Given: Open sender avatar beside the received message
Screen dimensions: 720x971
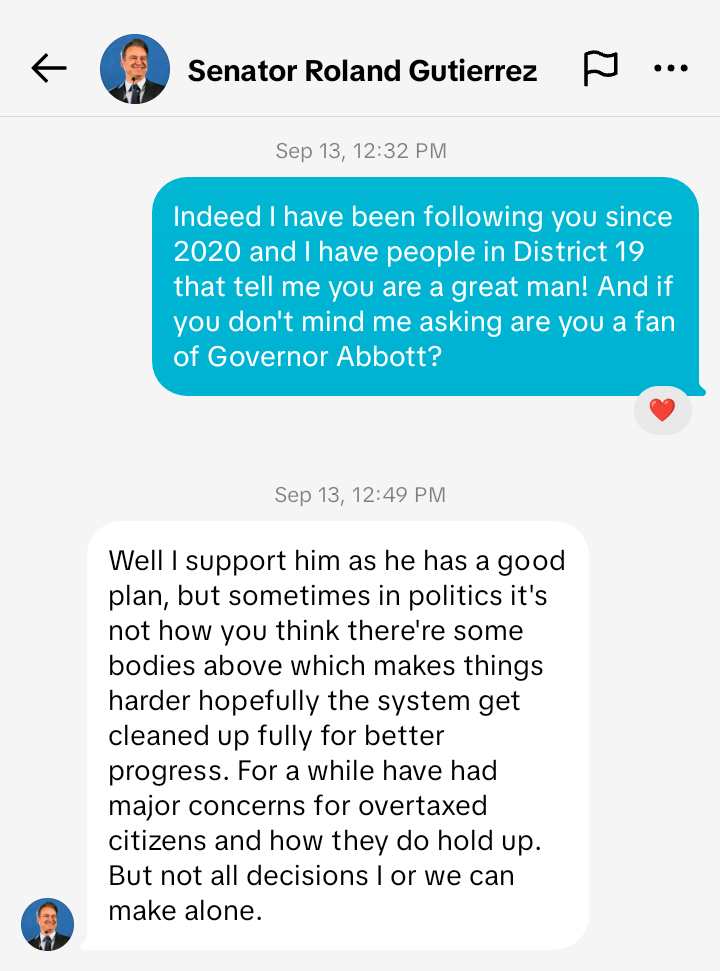Looking at the screenshot, I should coord(48,924).
